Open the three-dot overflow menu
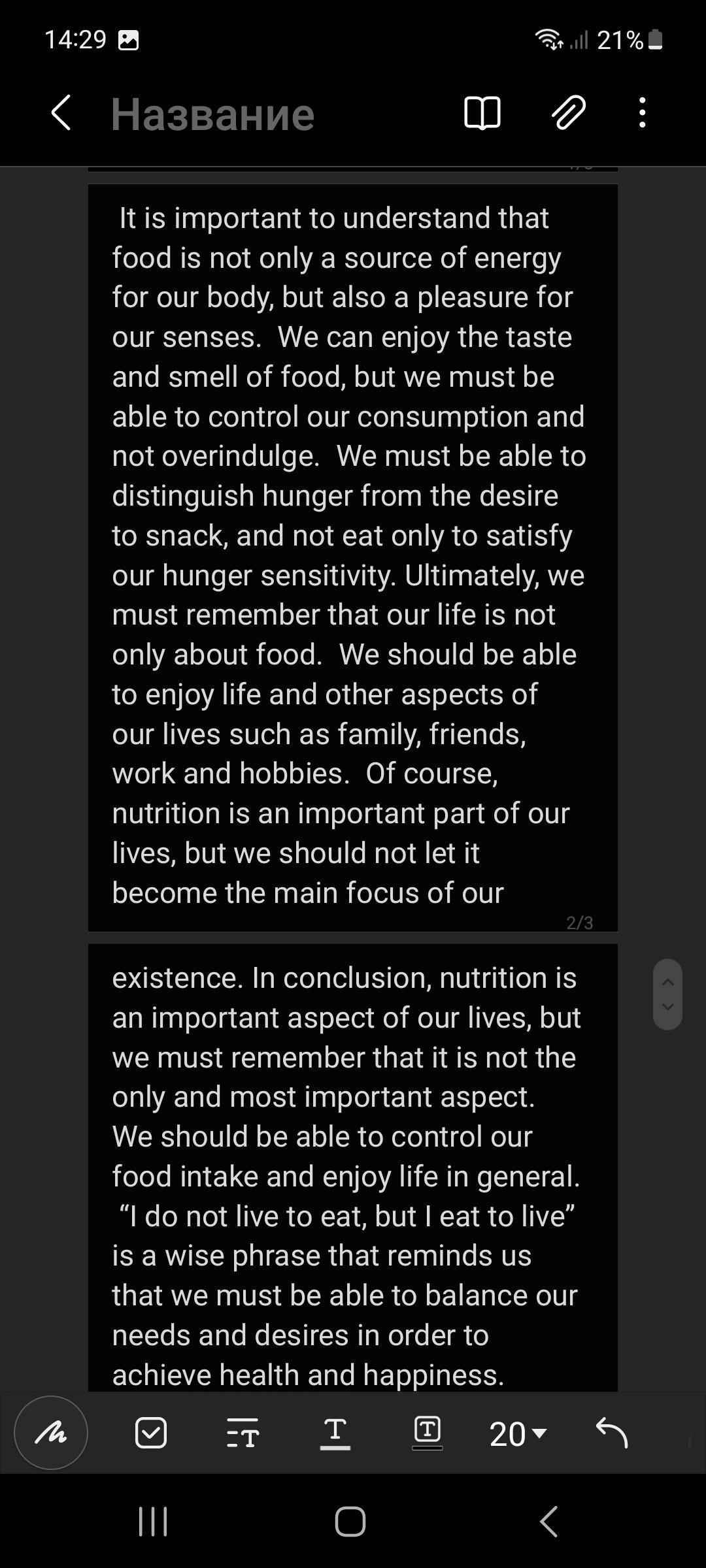706x1568 pixels. pos(643,112)
